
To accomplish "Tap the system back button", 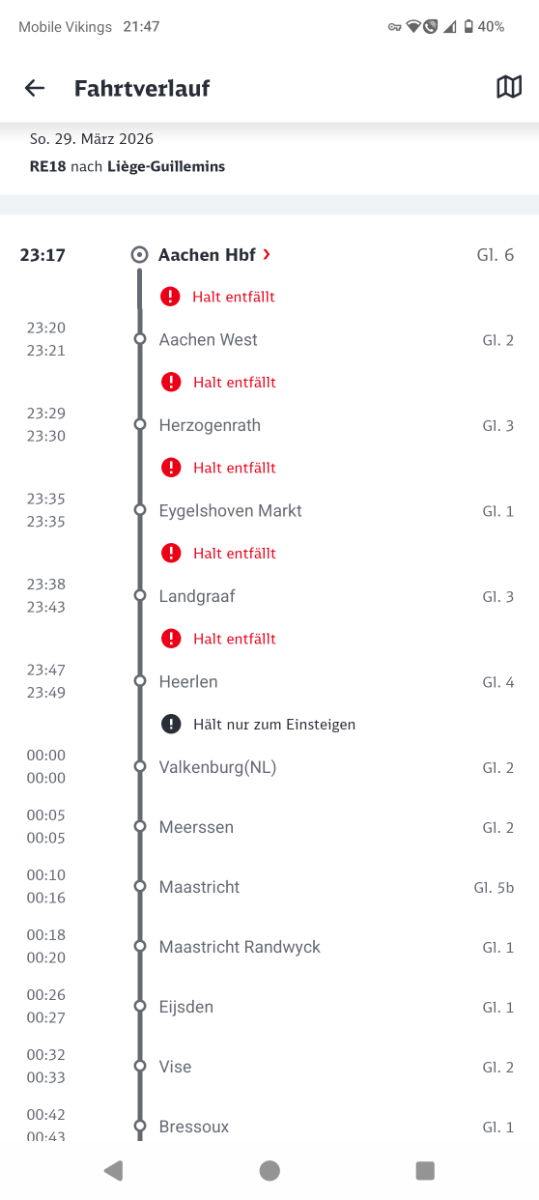I will pos(114,1170).
